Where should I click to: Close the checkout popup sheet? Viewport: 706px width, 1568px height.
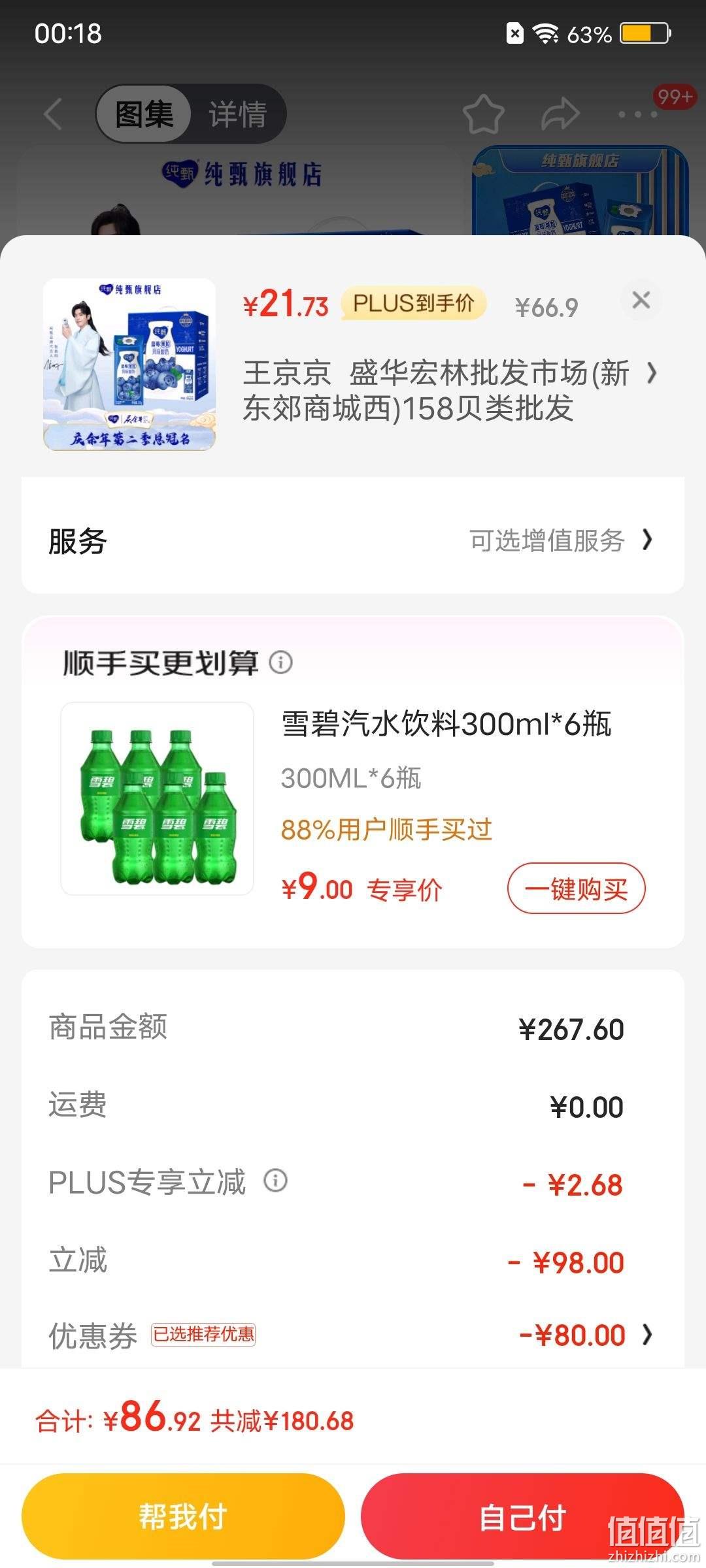(641, 301)
